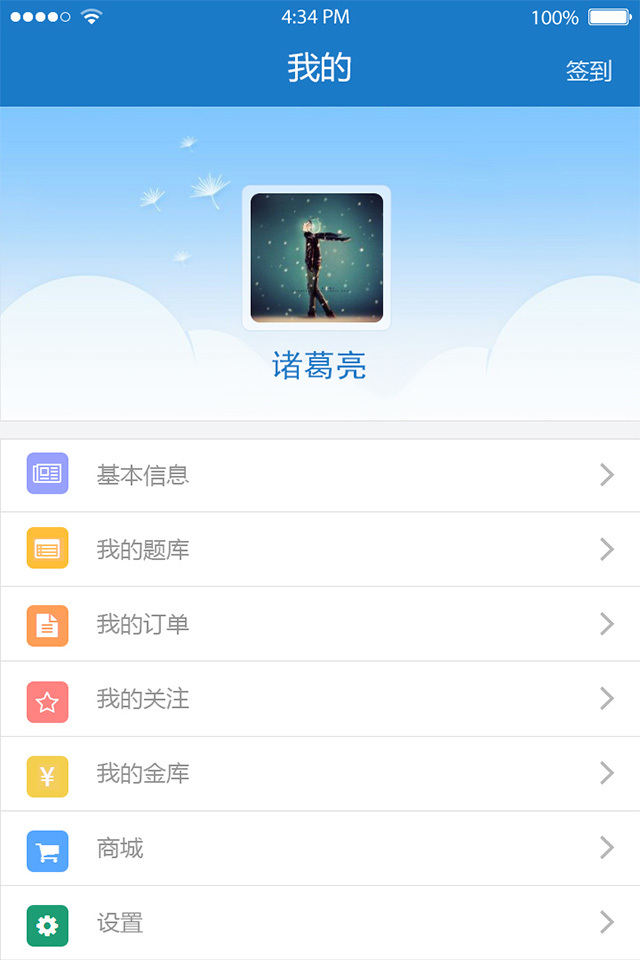Open the profile avatar picture
This screenshot has width=640, height=960.
[x=316, y=258]
